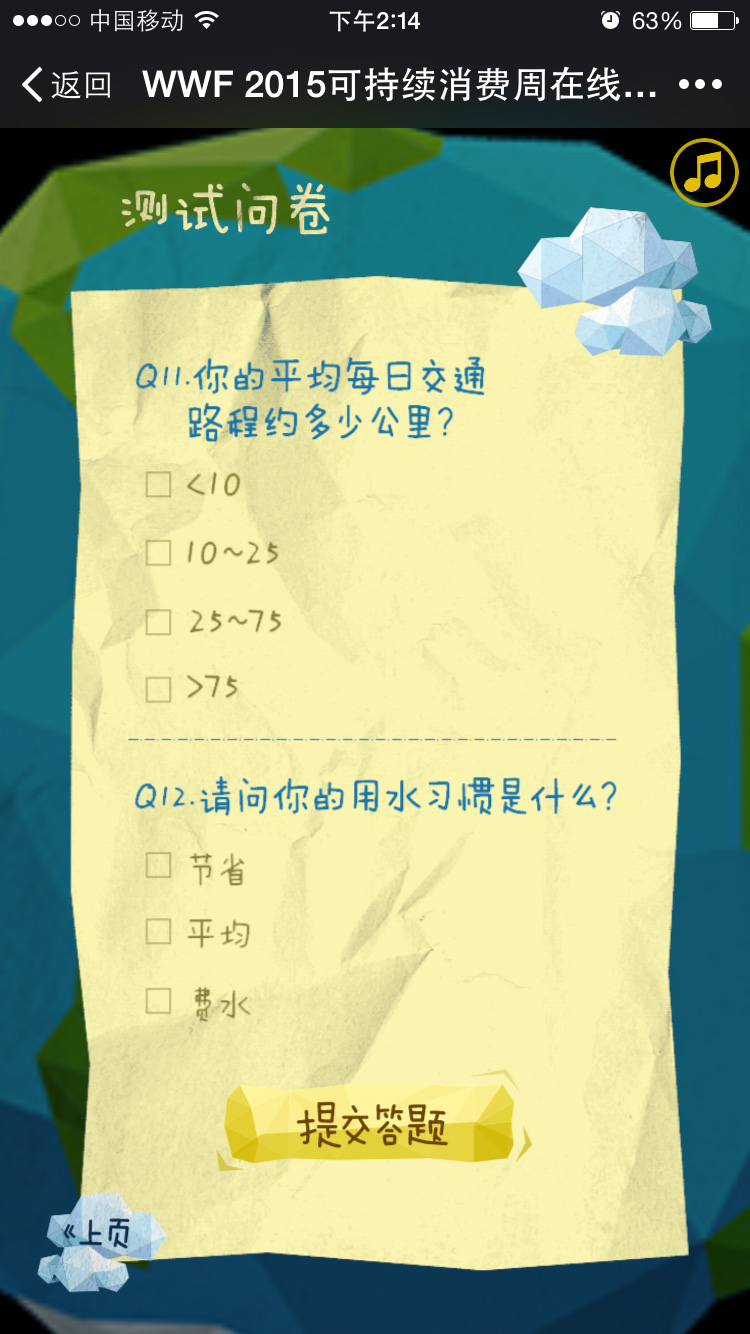750x1334 pixels.
Task: Select the '>75' answer checkbox
Action: (157, 689)
